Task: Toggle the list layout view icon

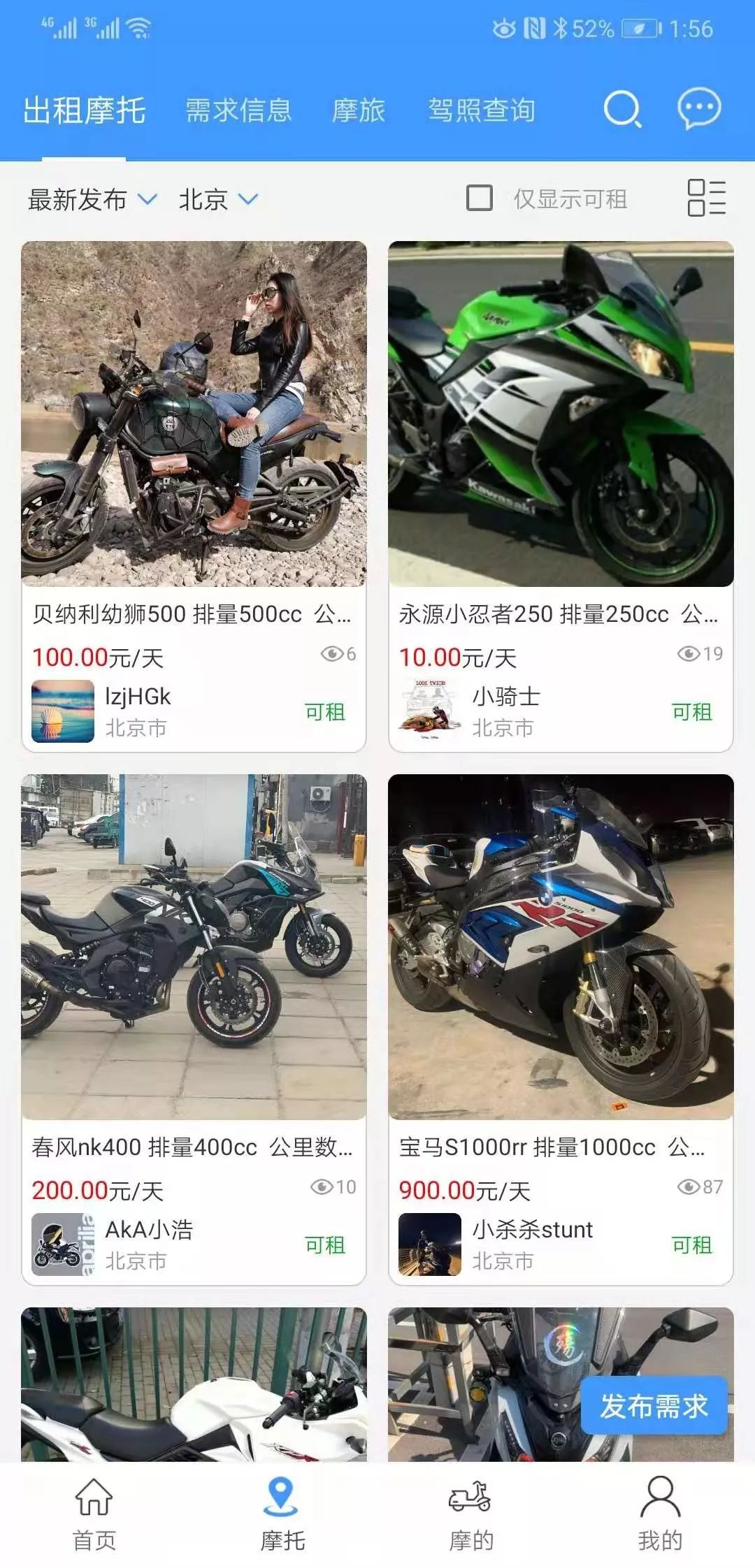Action: click(x=707, y=198)
